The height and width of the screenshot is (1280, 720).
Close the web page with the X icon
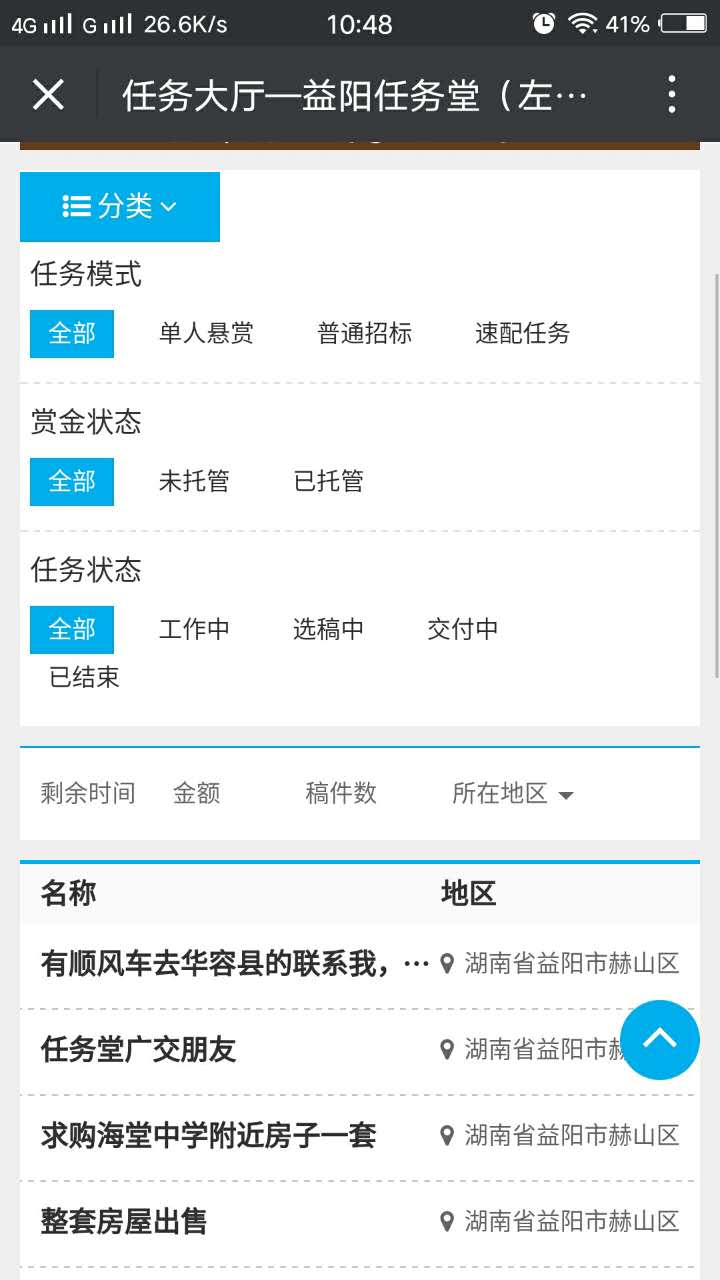pyautogui.click(x=48, y=95)
